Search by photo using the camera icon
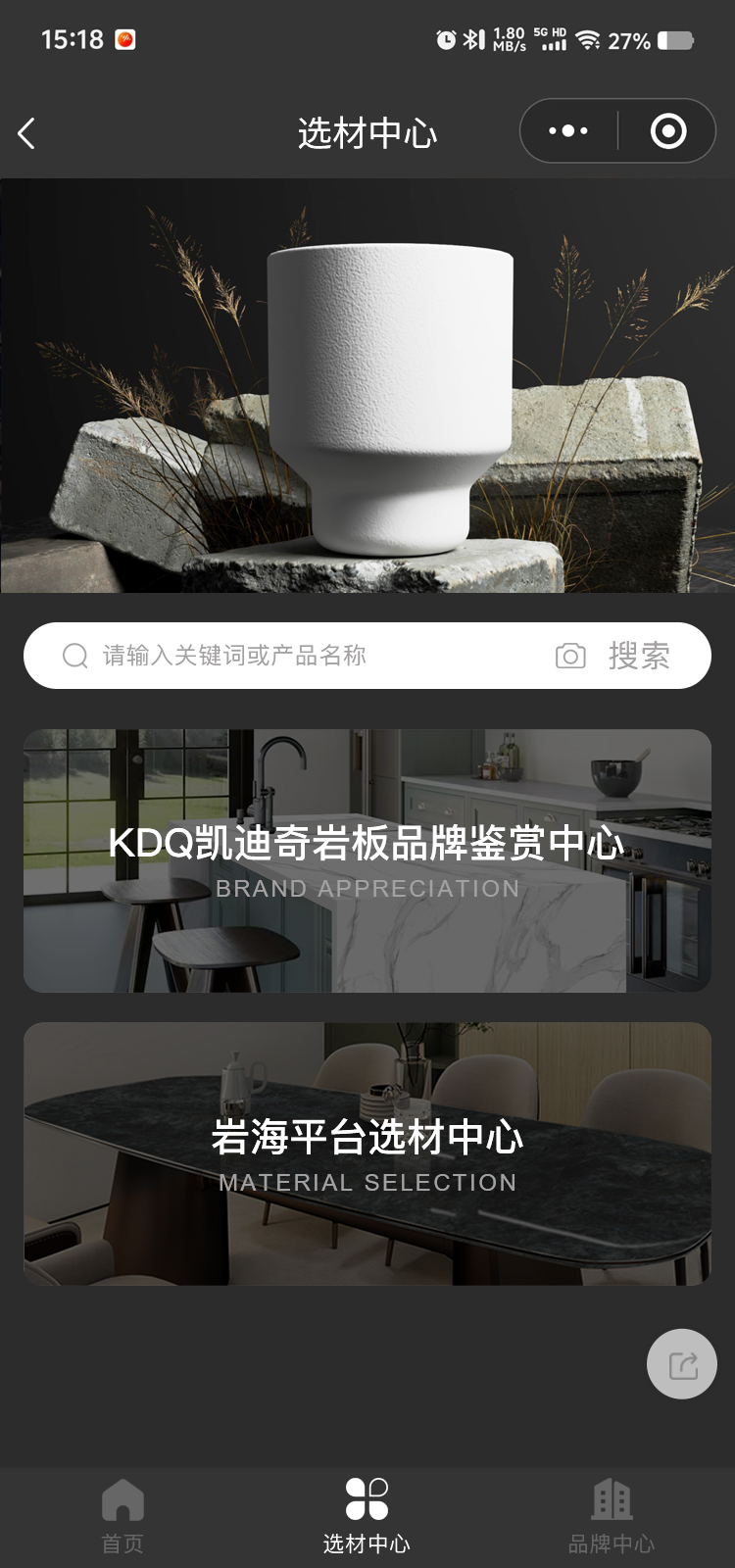735x1568 pixels. pos(570,656)
